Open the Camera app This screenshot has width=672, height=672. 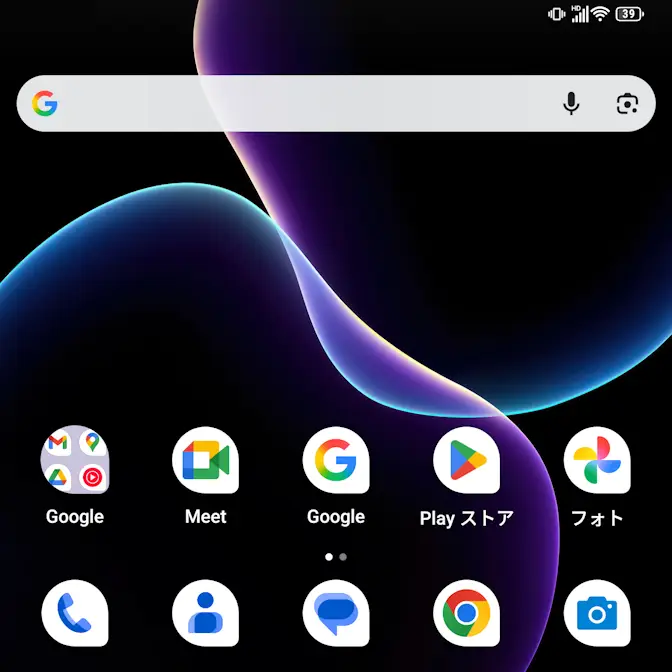596,612
